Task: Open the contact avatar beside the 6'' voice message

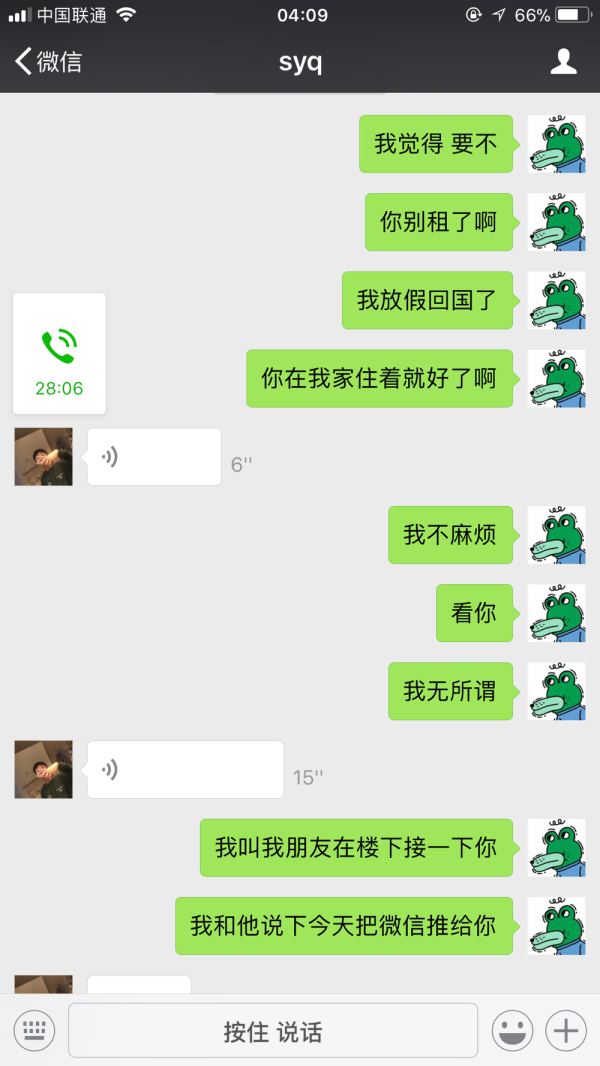Action: 43,457
